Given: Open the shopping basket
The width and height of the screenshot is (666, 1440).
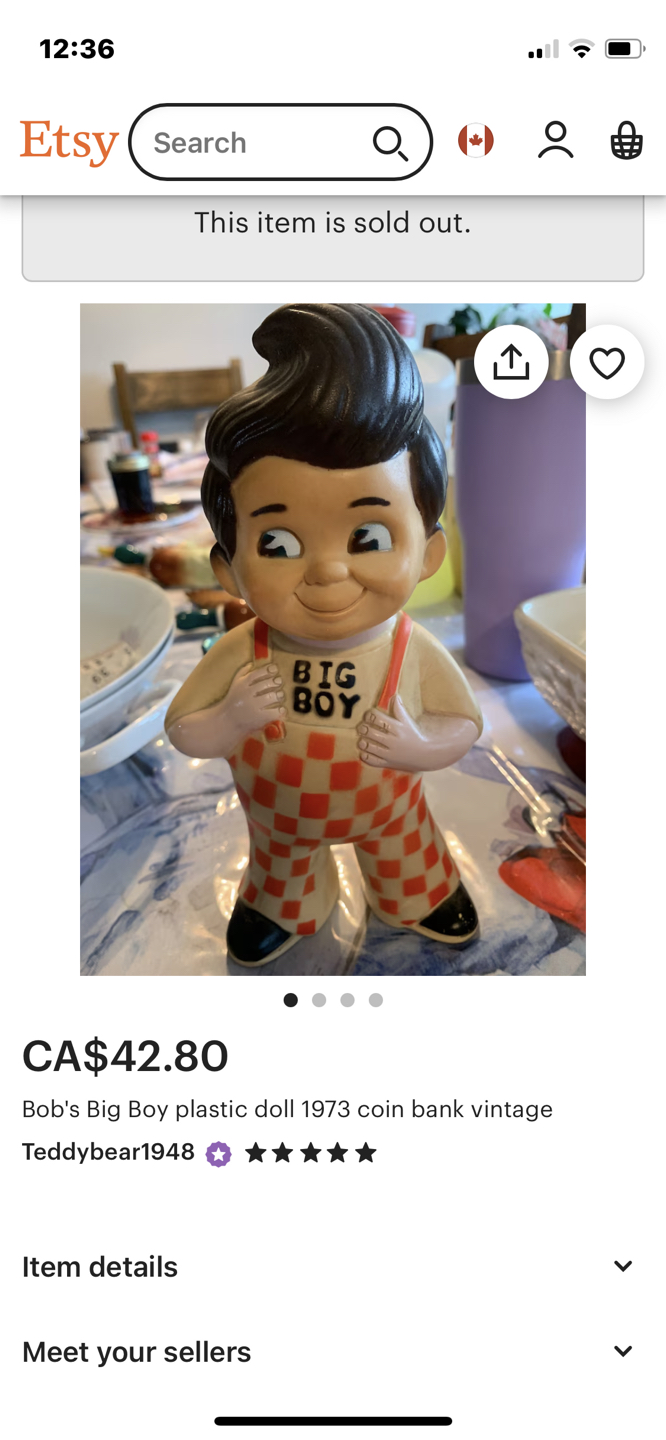Looking at the screenshot, I should pyautogui.click(x=626, y=141).
